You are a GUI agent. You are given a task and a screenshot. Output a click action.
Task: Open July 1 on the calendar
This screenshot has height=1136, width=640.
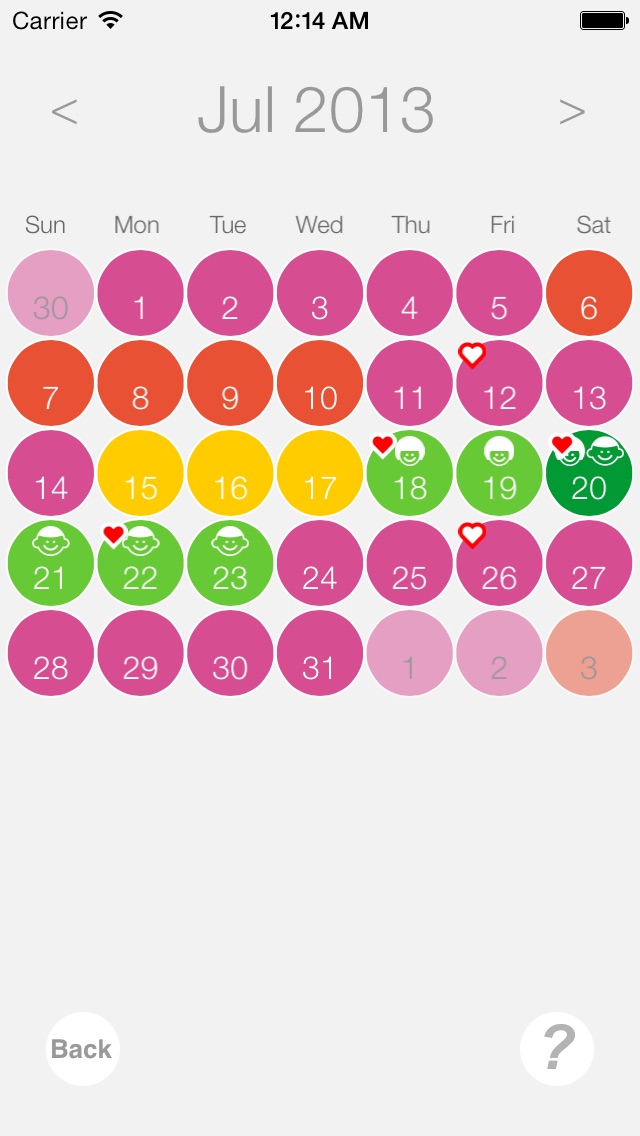[x=141, y=293]
